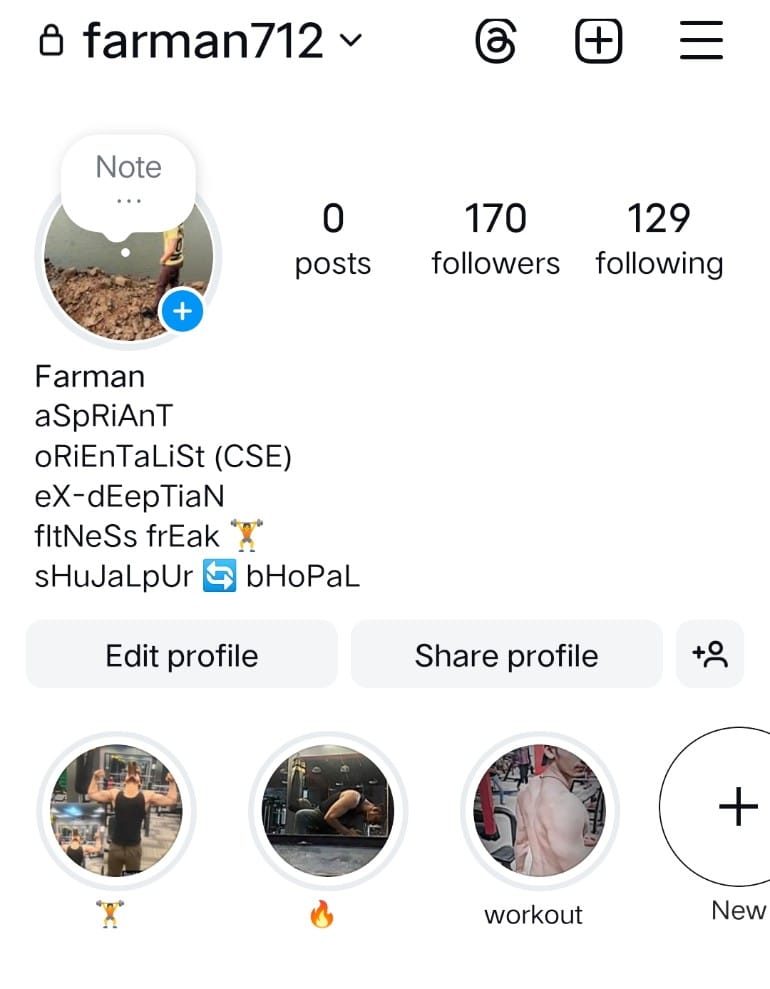Open the discover people icon button

[x=710, y=655]
